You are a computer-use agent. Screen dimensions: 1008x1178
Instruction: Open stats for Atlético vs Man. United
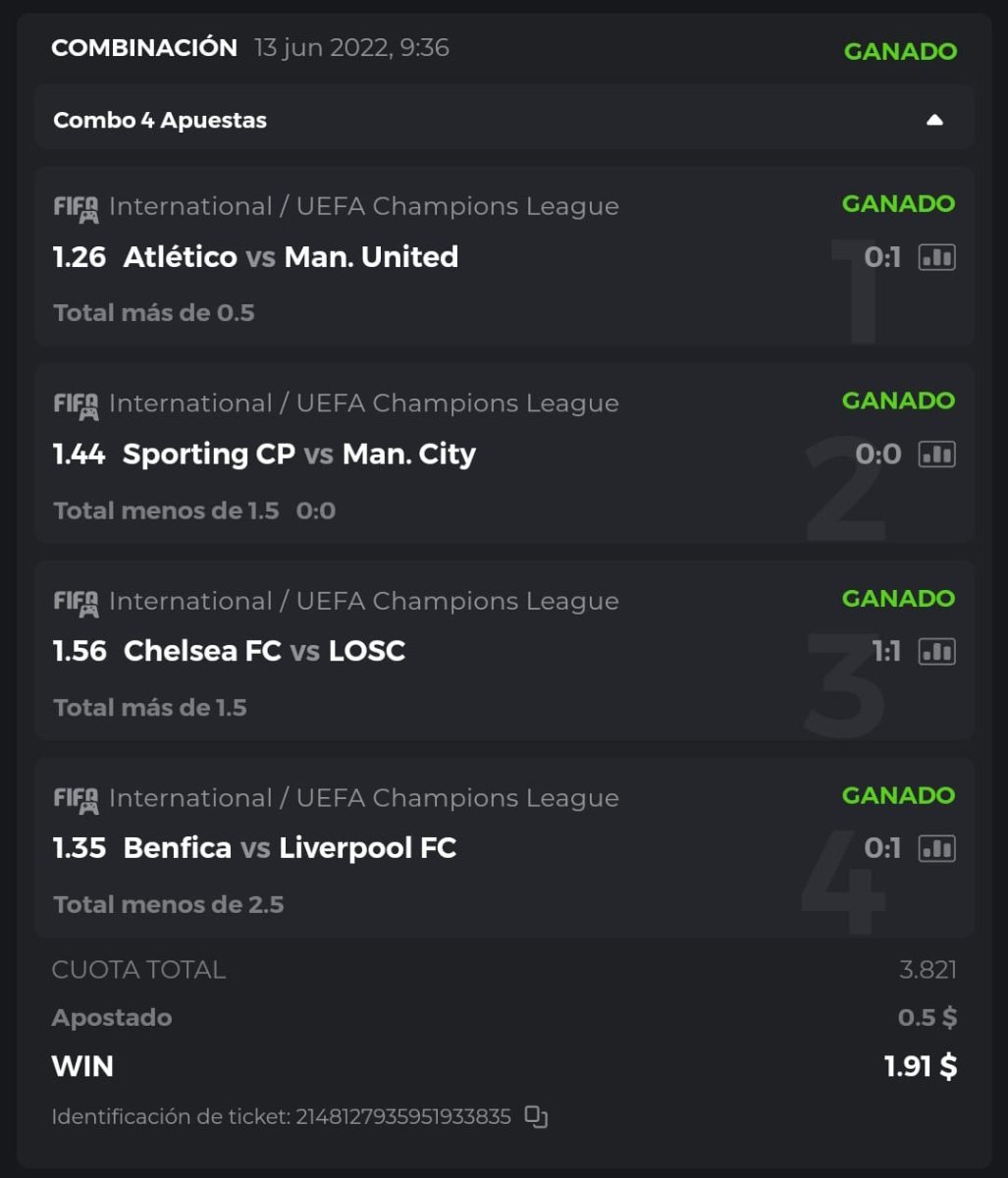(x=936, y=258)
